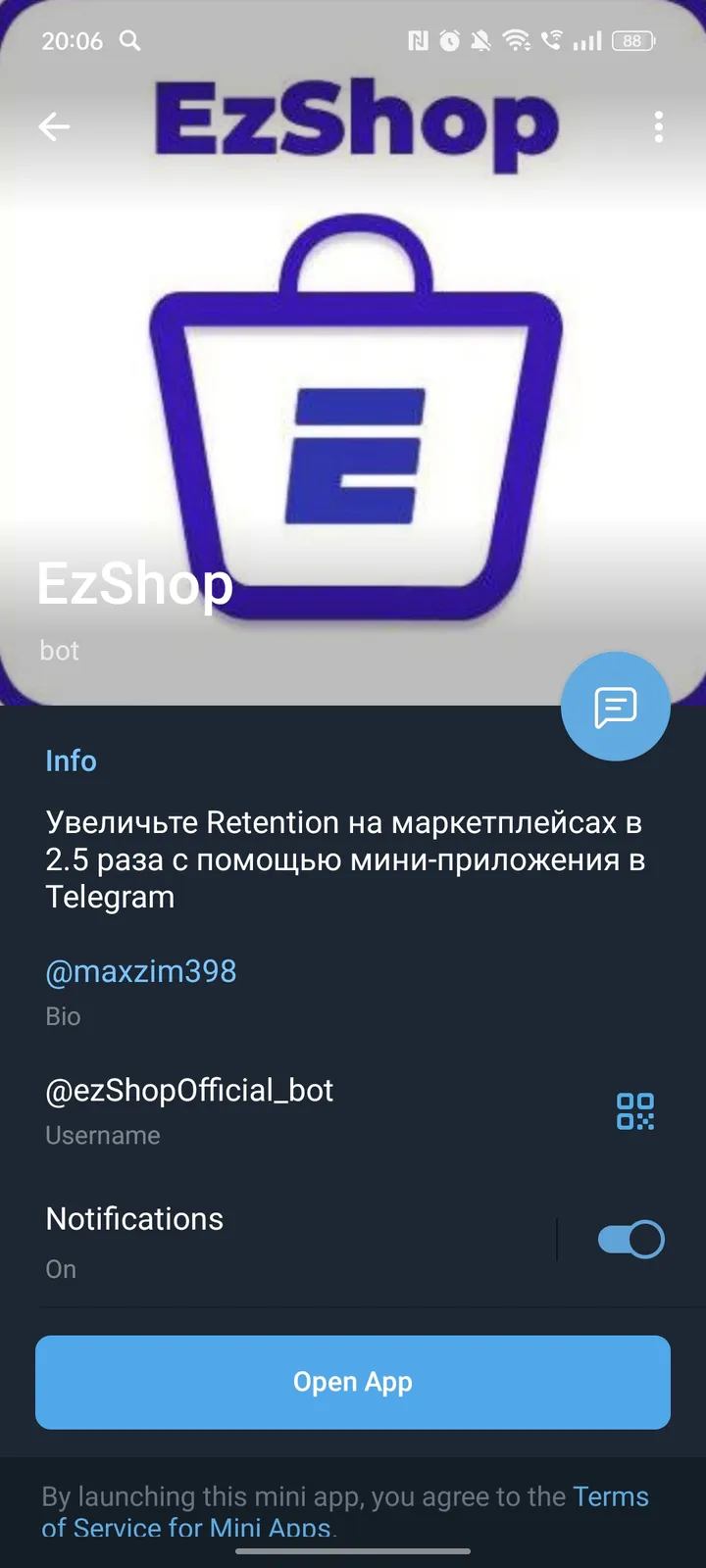Open search with the magnifier icon
Screen dimensions: 706x1568
[130, 42]
